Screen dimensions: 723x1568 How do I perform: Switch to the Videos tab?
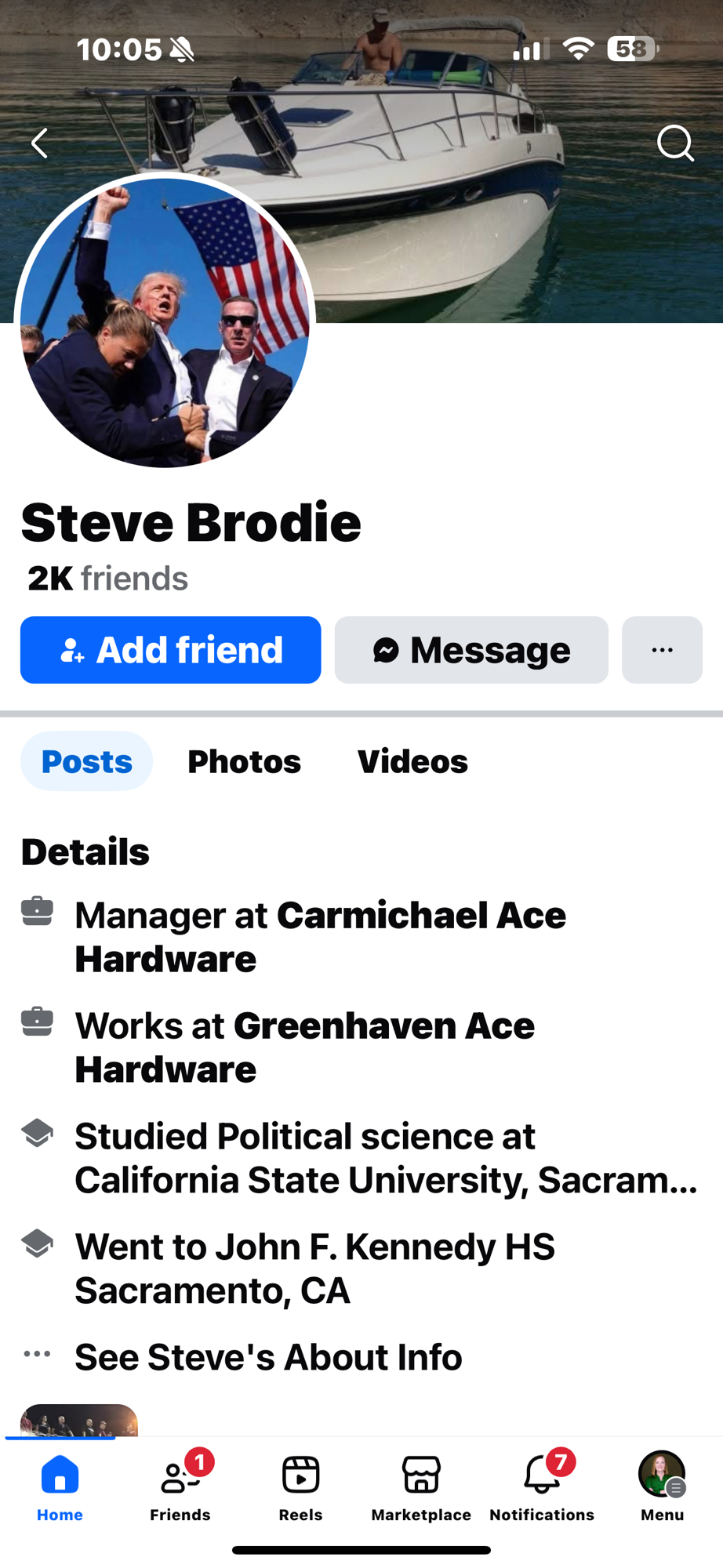pyautogui.click(x=412, y=761)
